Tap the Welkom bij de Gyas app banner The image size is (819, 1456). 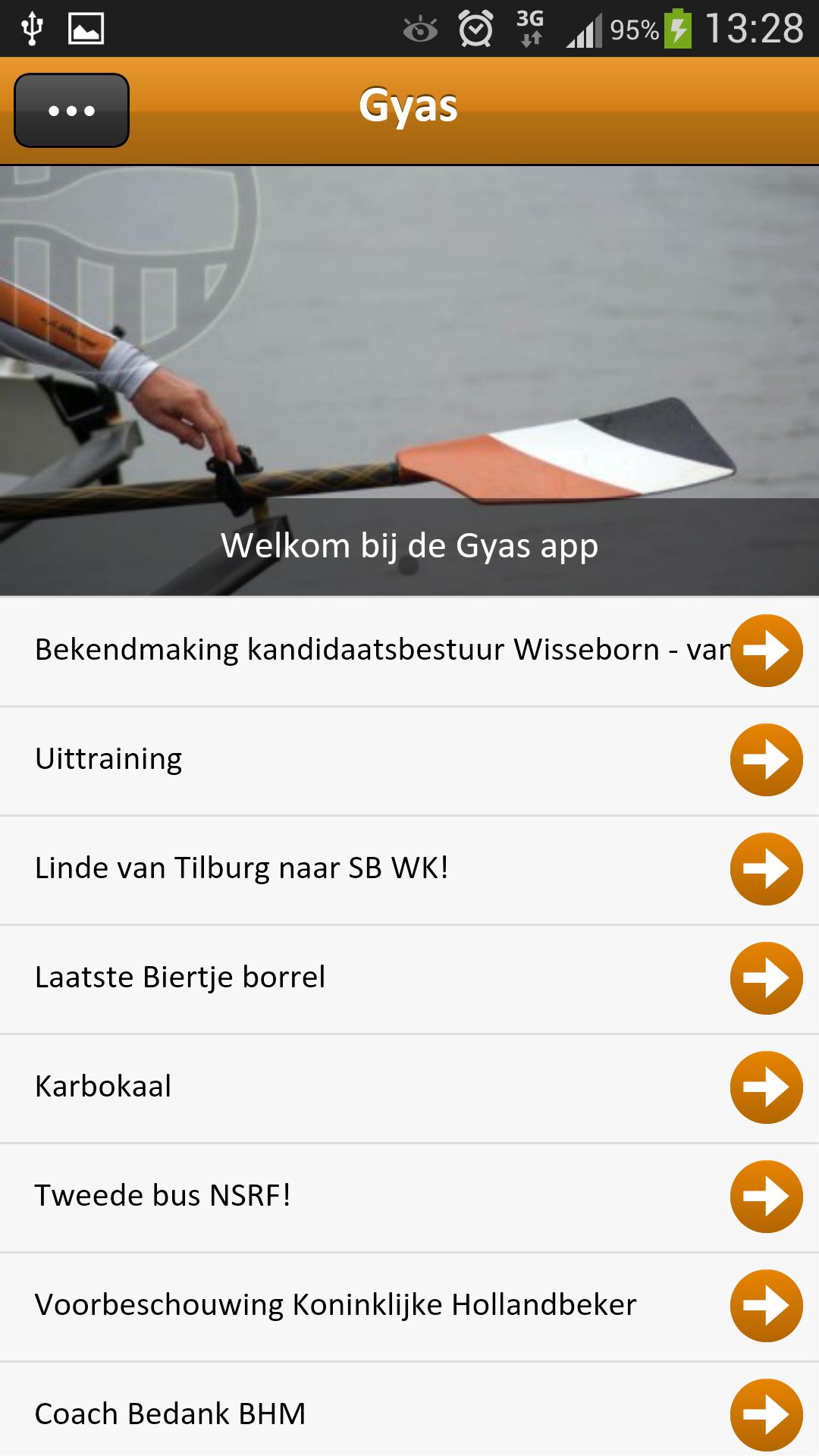[409, 545]
